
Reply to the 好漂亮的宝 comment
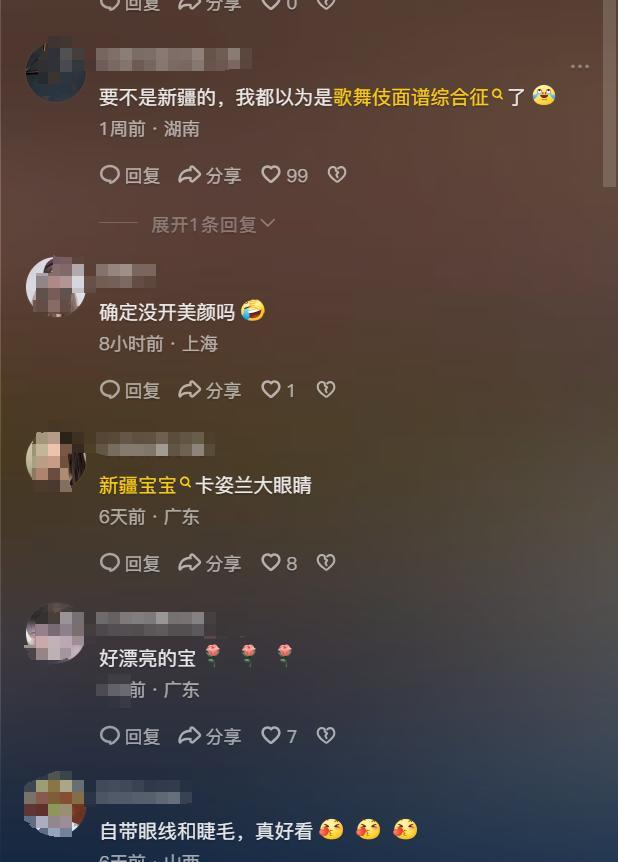131,736
